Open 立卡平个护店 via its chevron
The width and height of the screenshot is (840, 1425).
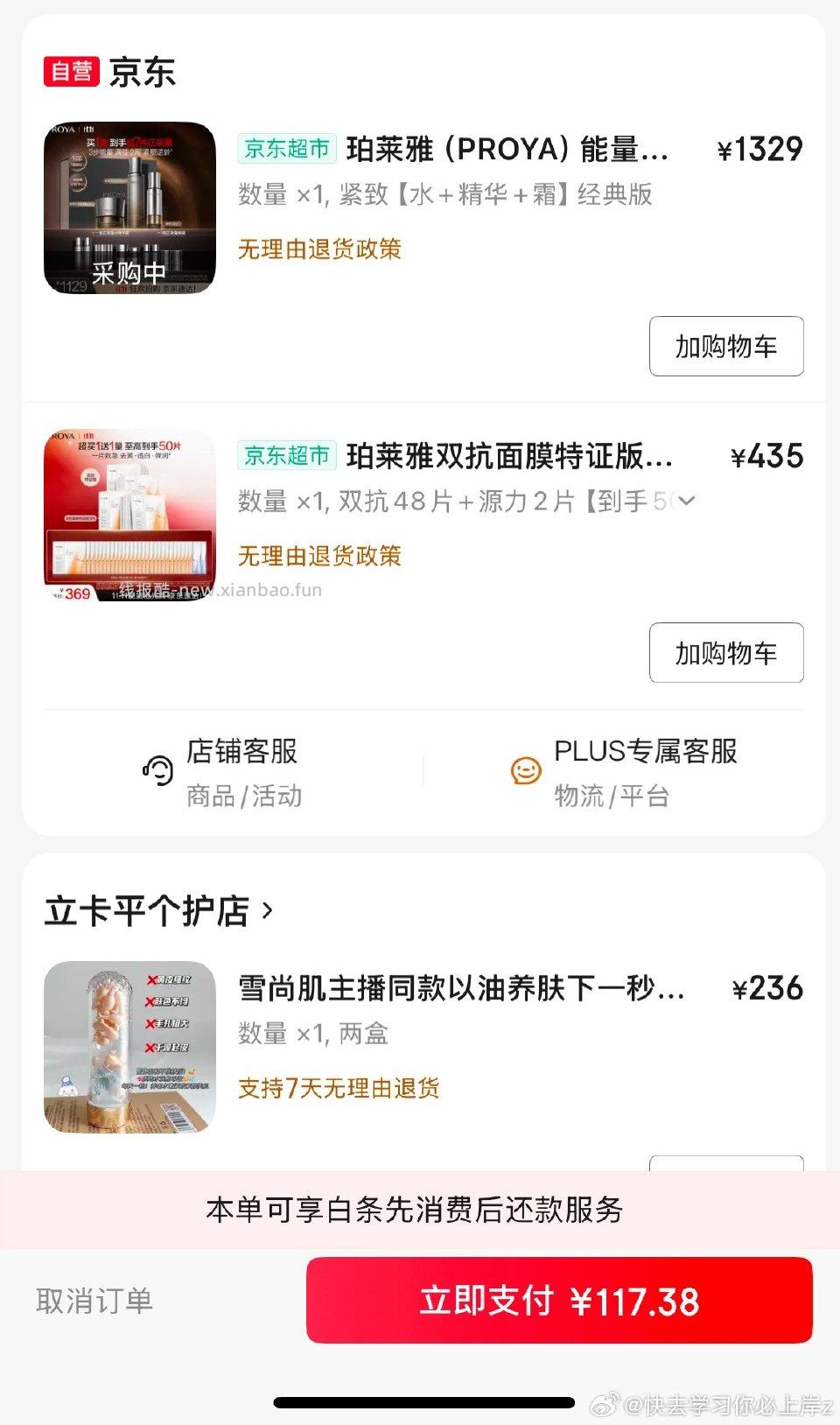[267, 910]
